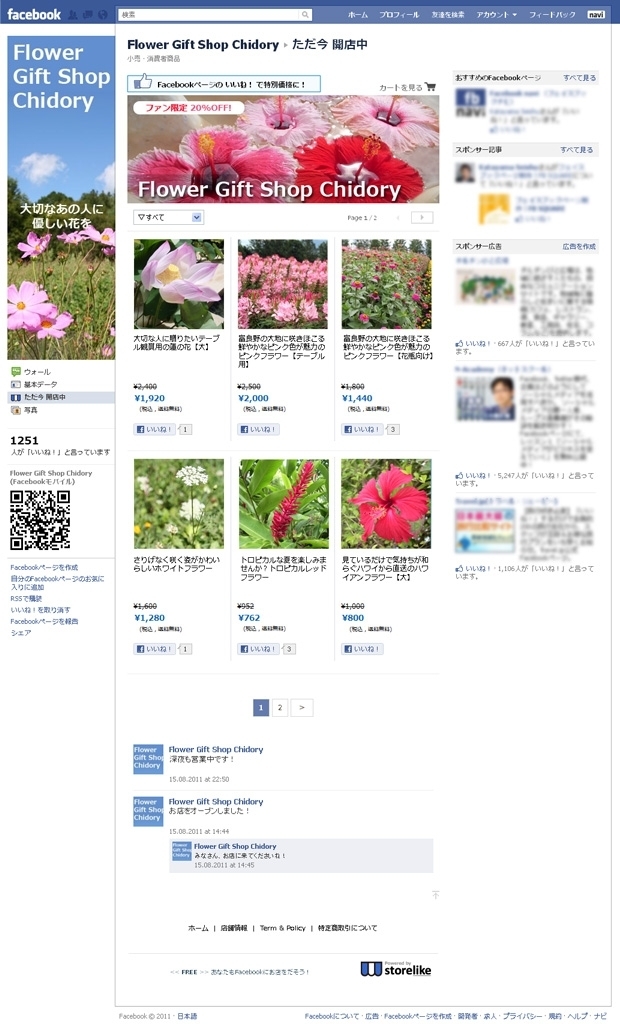Screen dimensions: 620x1030
Task: Open the プロフィール link in the top bar
Action: (399, 14)
